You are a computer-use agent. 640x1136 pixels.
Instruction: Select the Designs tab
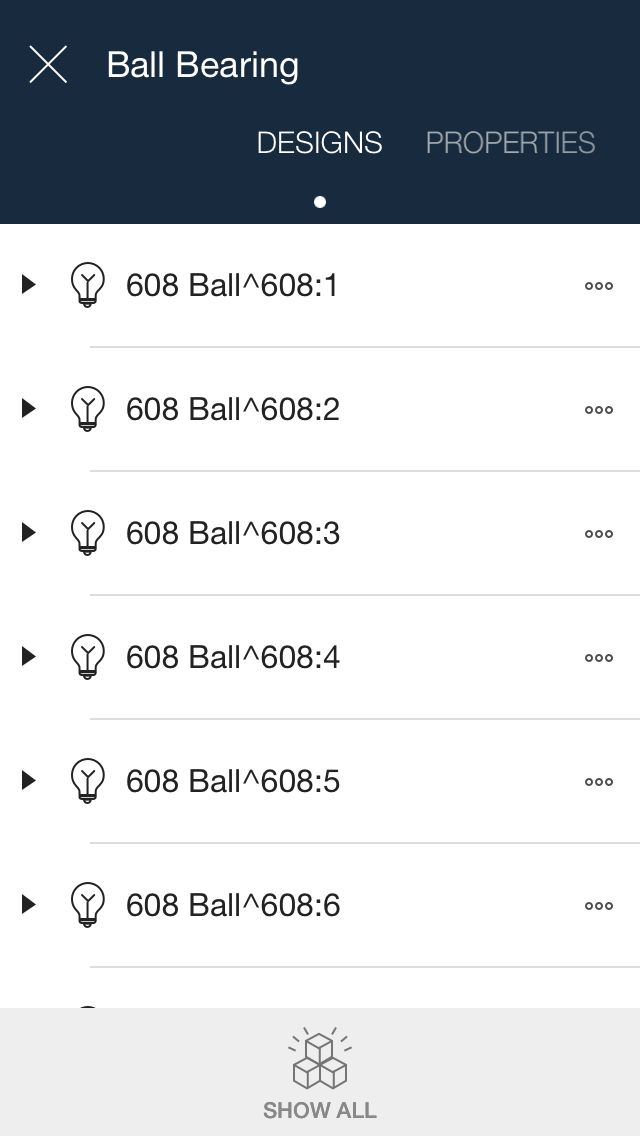tap(319, 143)
